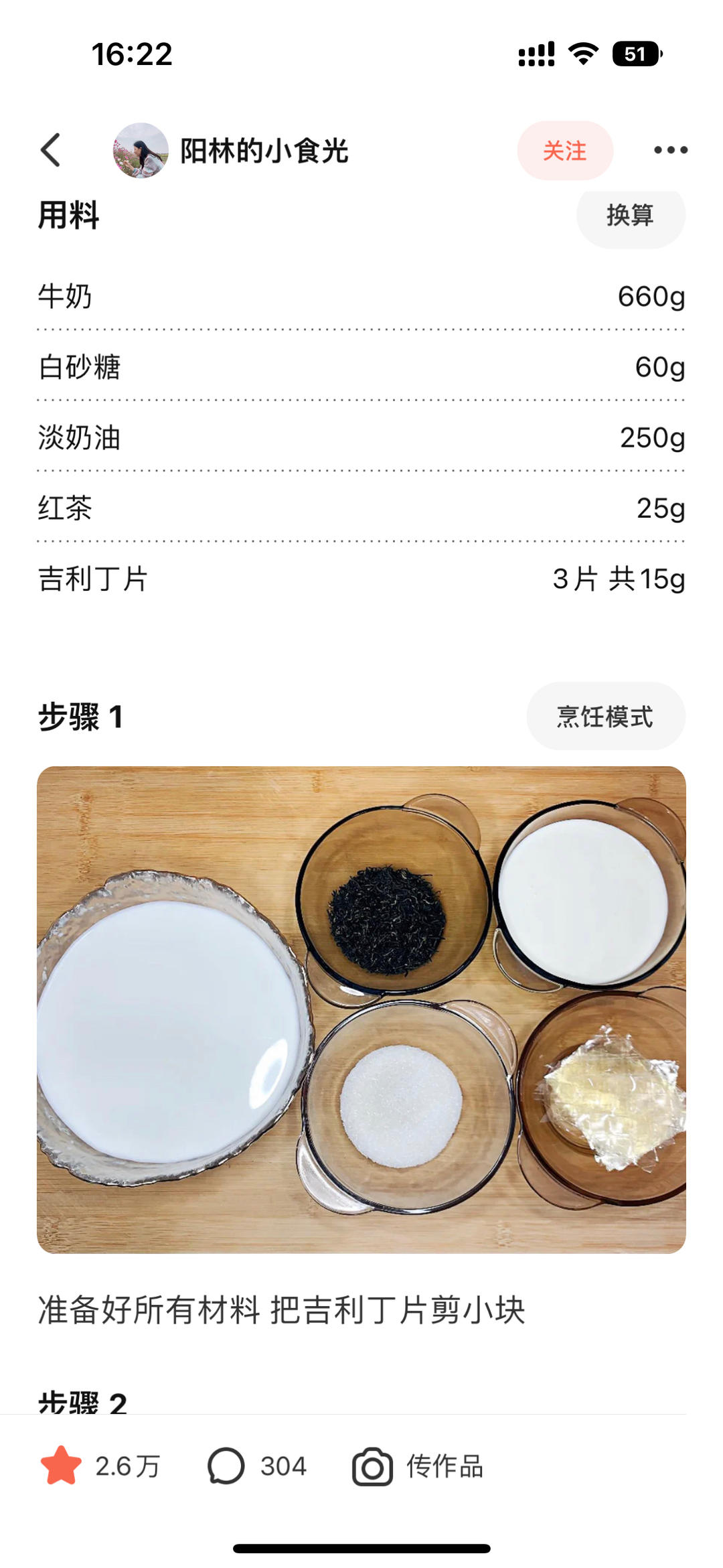Follow the author with 关注 button
This screenshot has width=723, height=1568.
click(x=564, y=151)
